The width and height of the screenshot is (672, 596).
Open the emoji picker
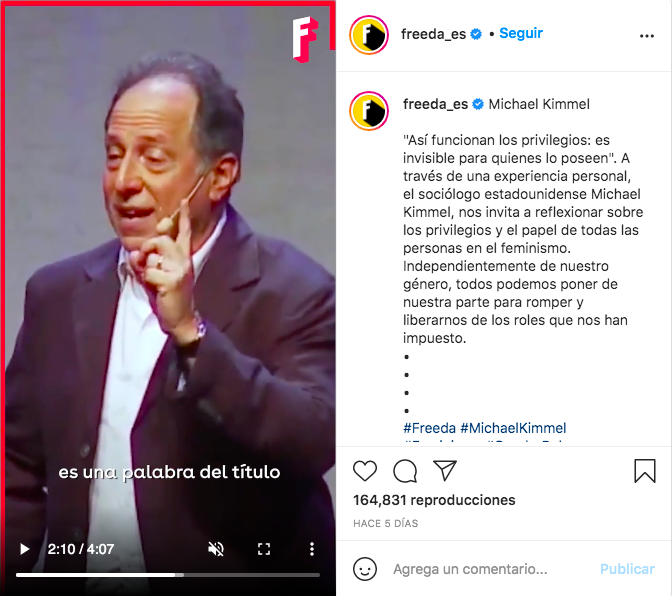366,569
